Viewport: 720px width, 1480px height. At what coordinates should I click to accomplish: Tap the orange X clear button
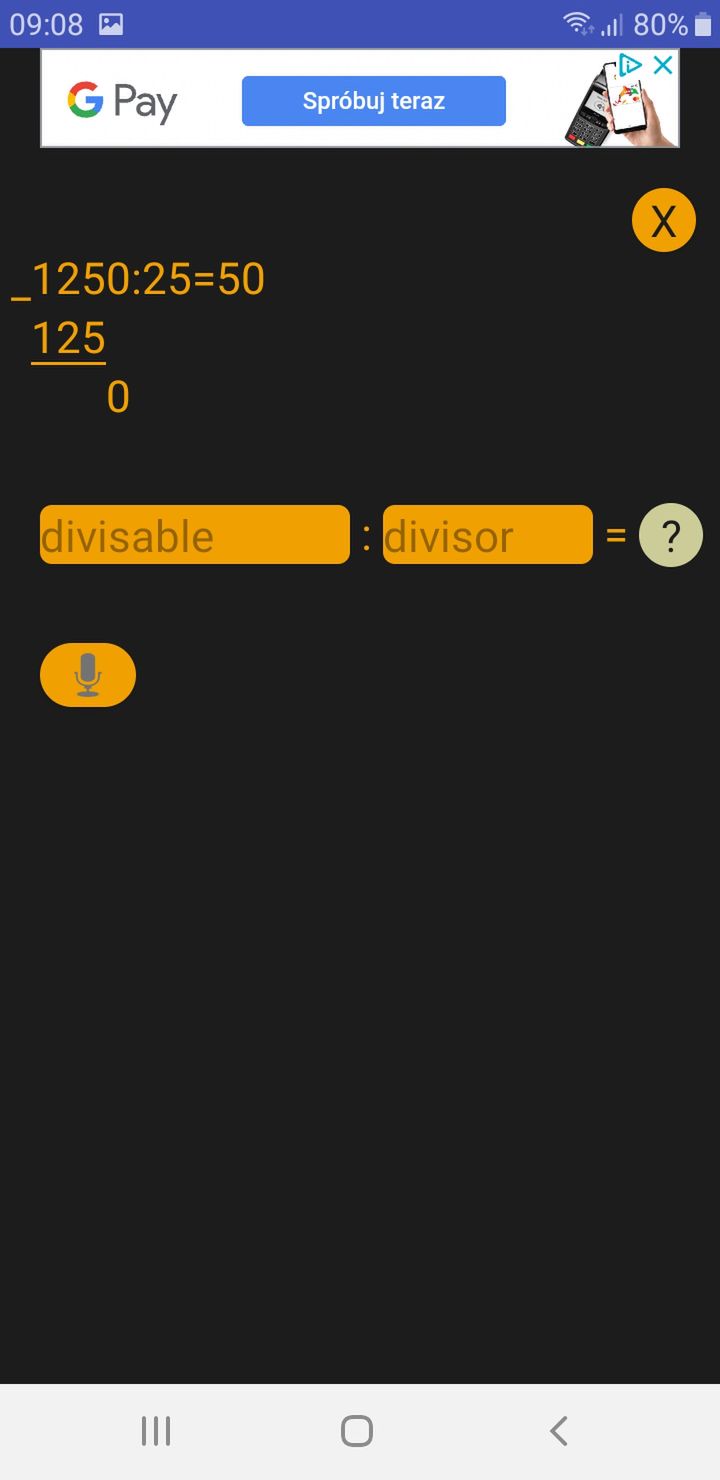click(663, 220)
